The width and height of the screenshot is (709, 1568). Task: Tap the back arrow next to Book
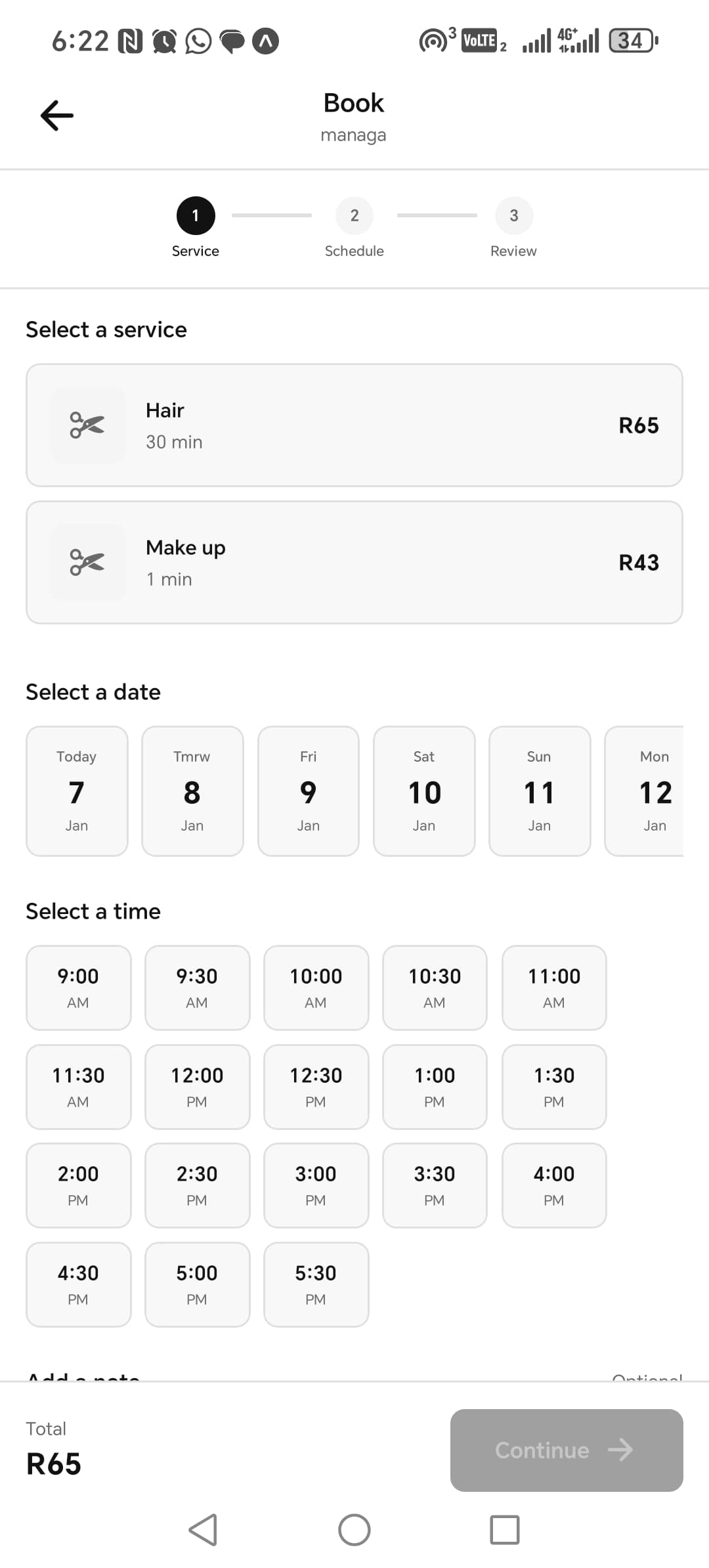[x=56, y=115]
